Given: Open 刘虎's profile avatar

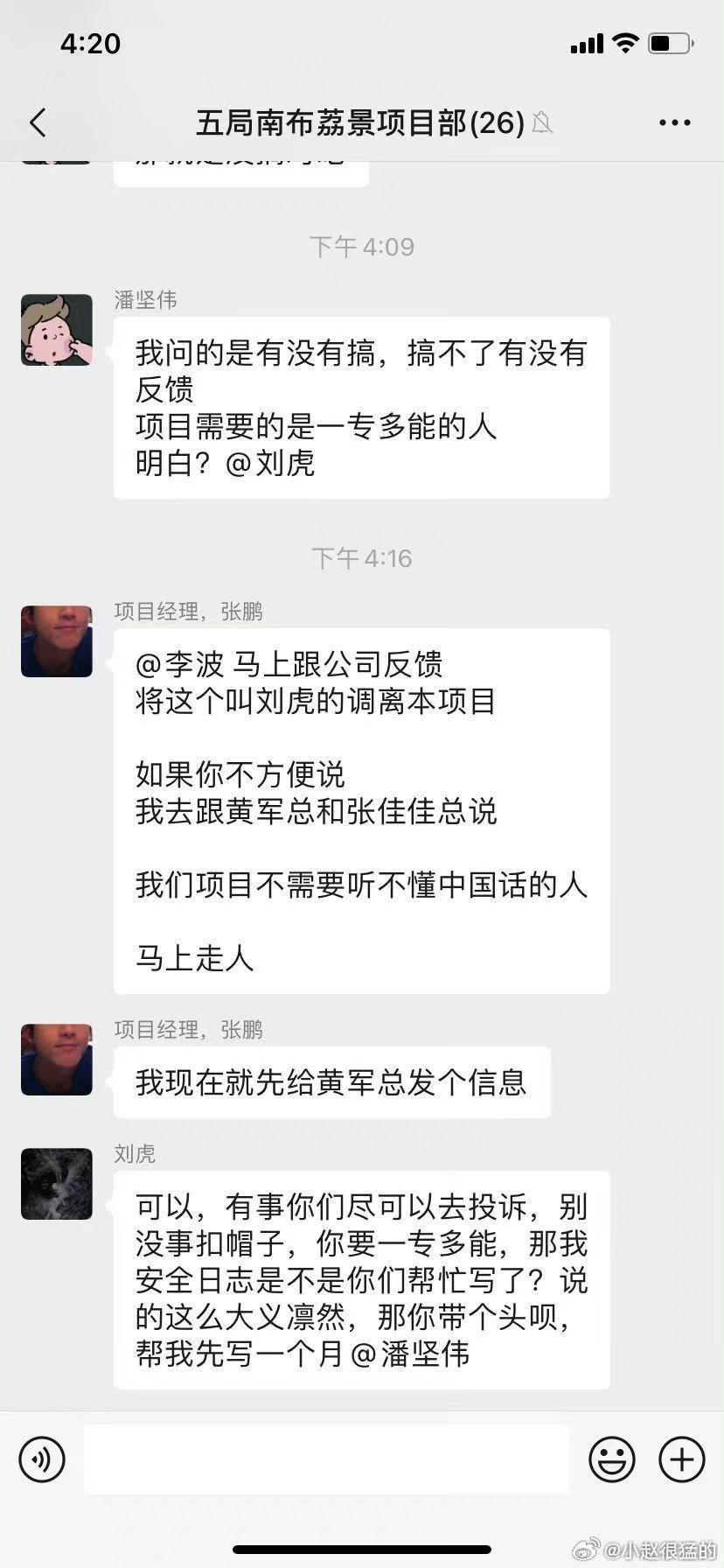Looking at the screenshot, I should point(57,1184).
